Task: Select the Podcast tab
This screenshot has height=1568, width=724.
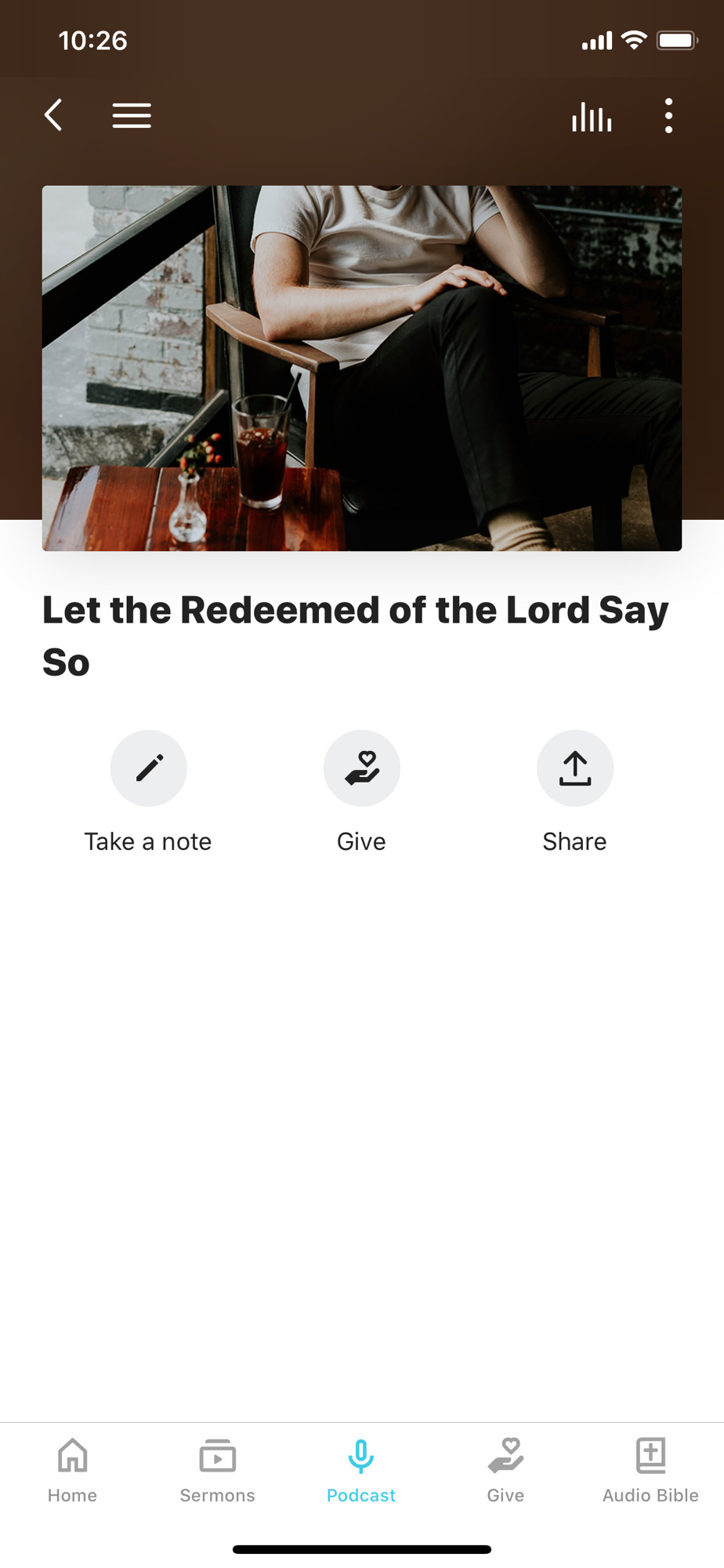Action: click(361, 1470)
